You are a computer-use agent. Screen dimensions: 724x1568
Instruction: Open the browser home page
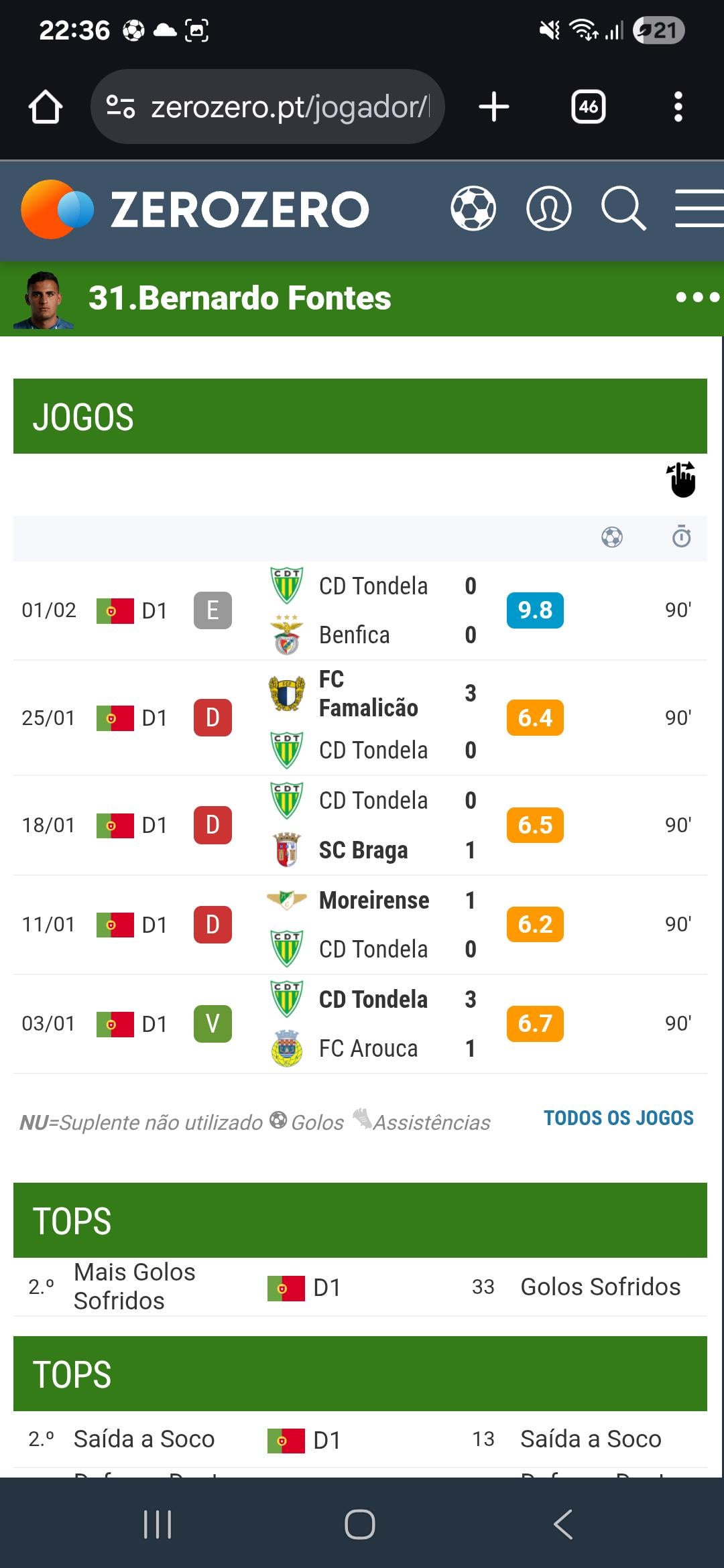click(46, 107)
